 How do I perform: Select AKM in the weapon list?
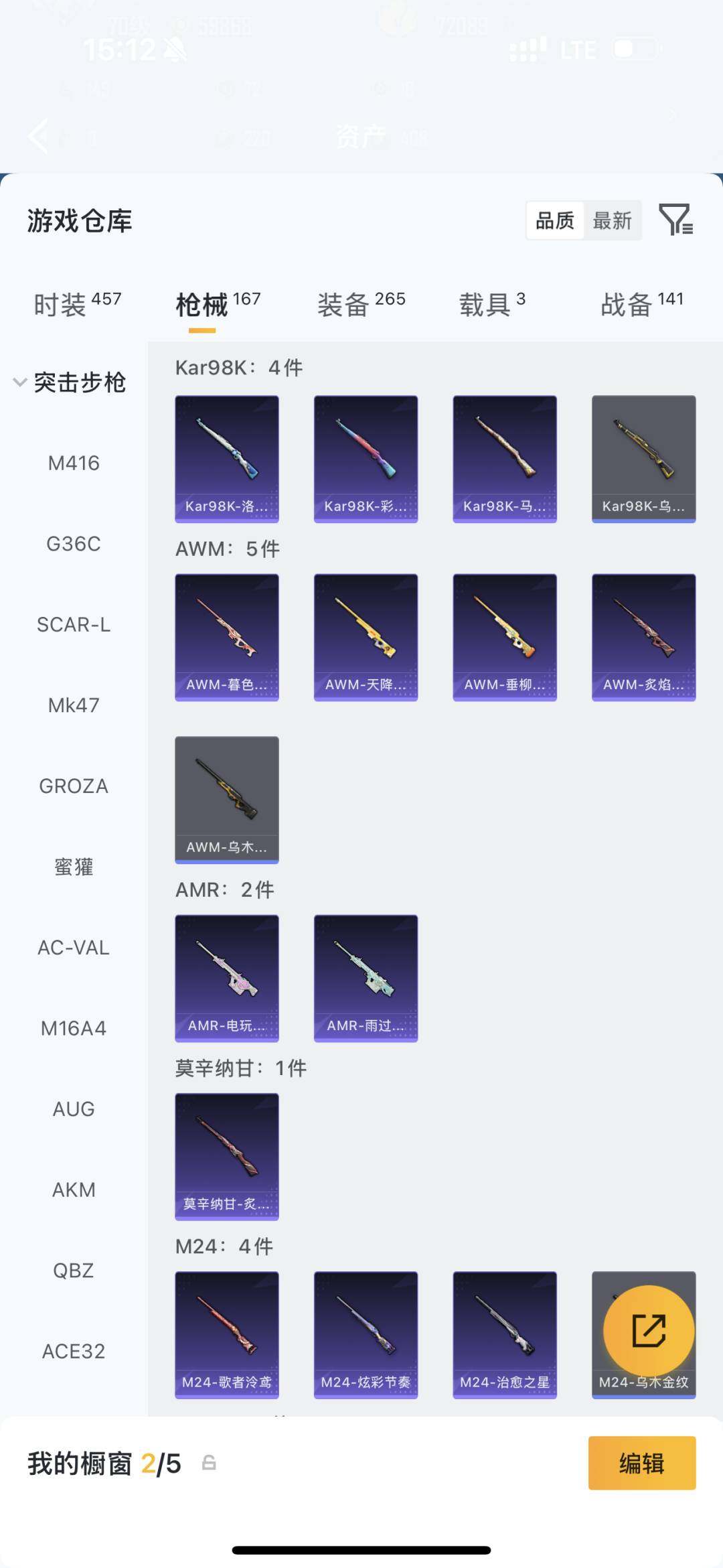[74, 1190]
